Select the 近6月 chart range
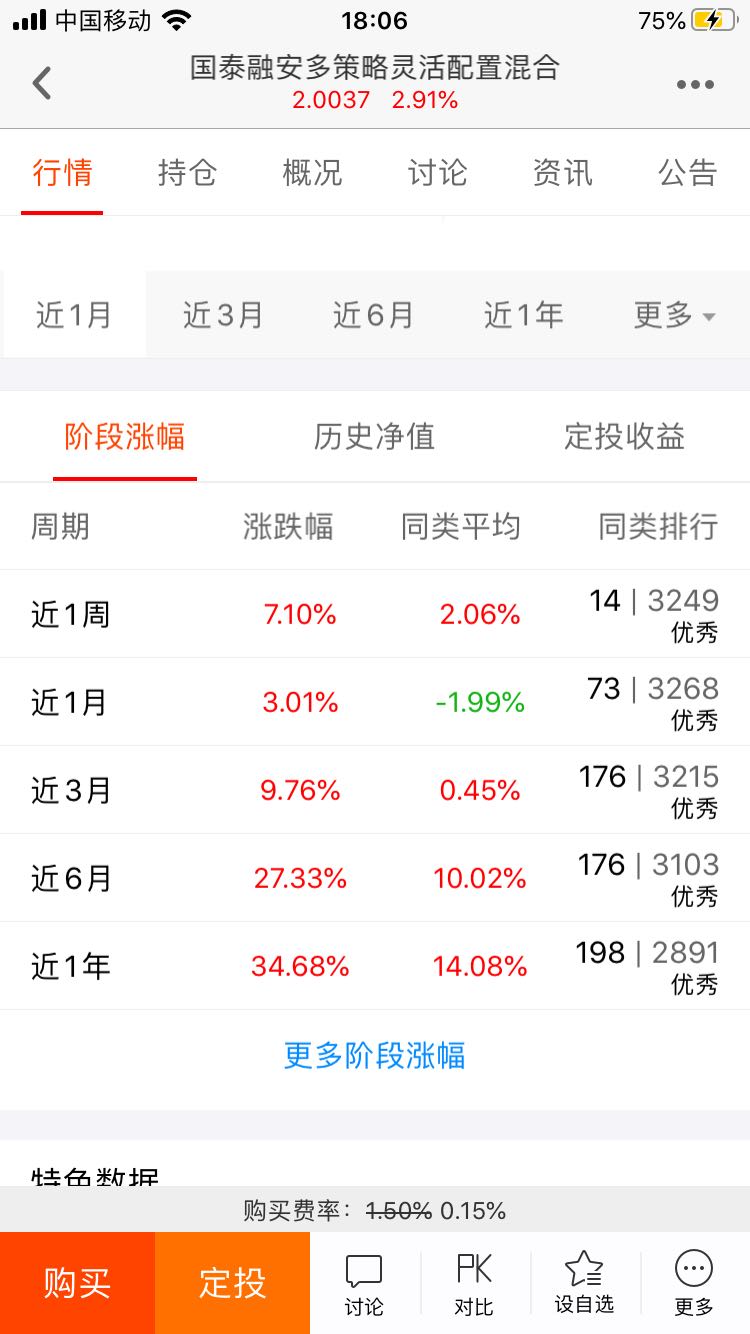 tap(373, 315)
